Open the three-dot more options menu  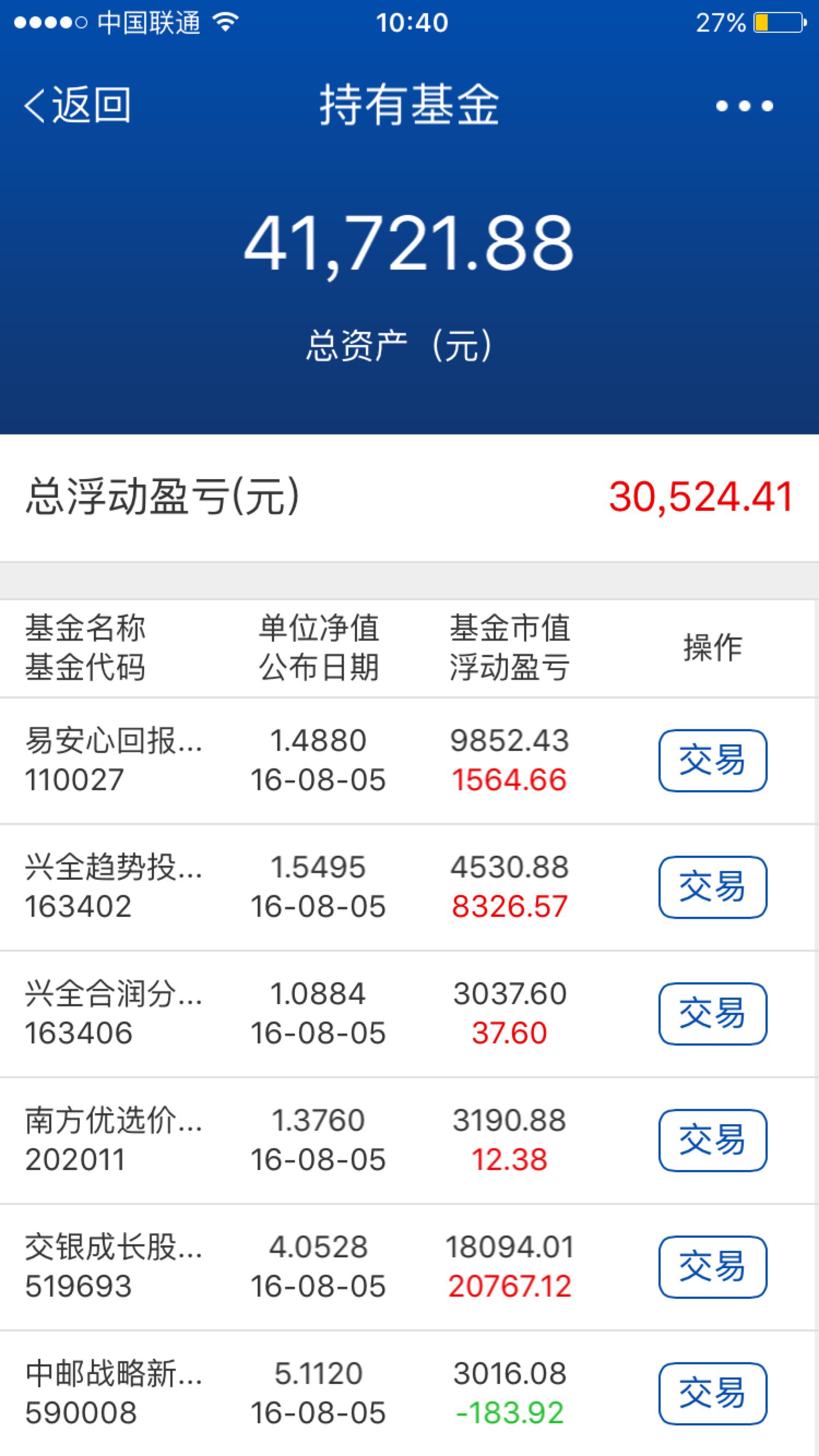point(744,106)
